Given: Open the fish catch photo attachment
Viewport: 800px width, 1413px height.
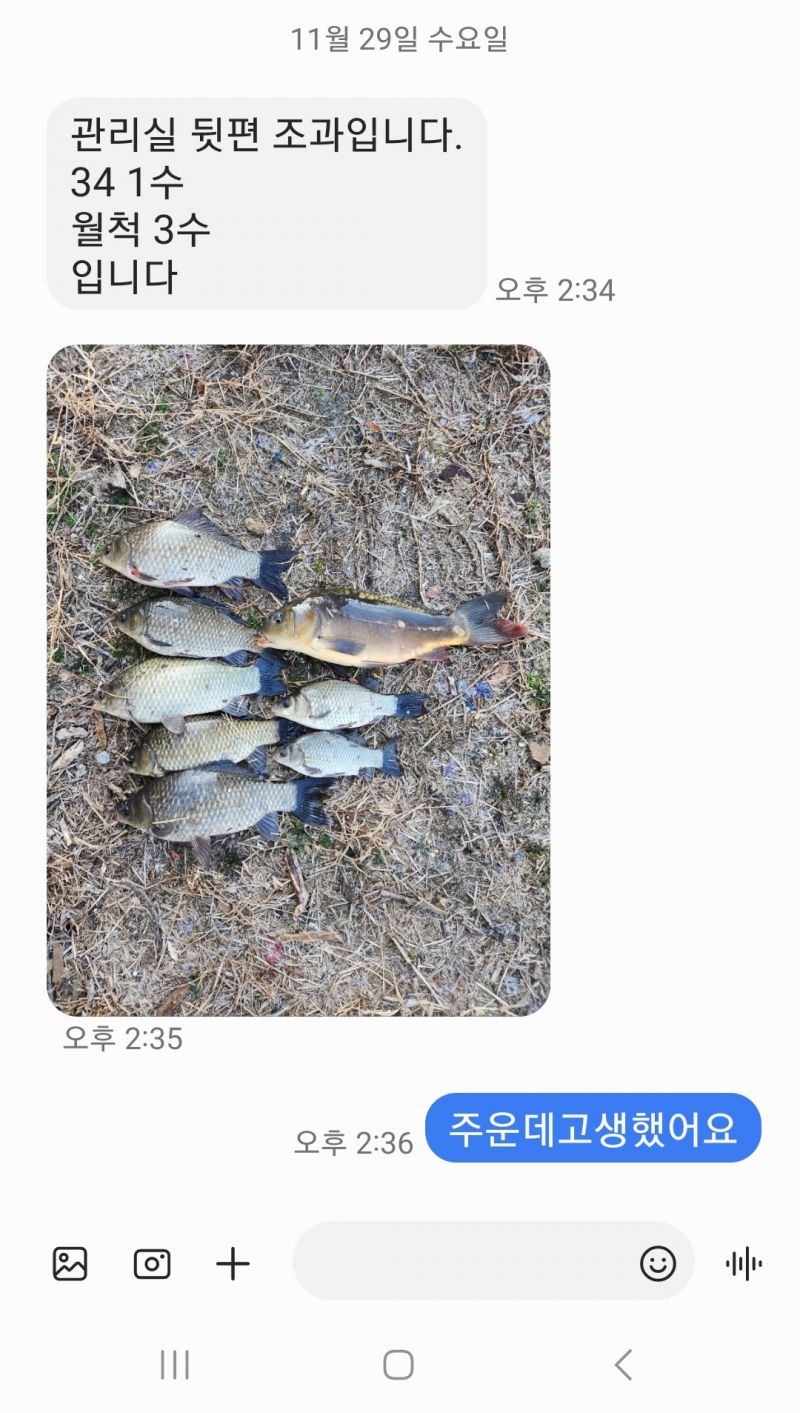Looking at the screenshot, I should coord(298,680).
